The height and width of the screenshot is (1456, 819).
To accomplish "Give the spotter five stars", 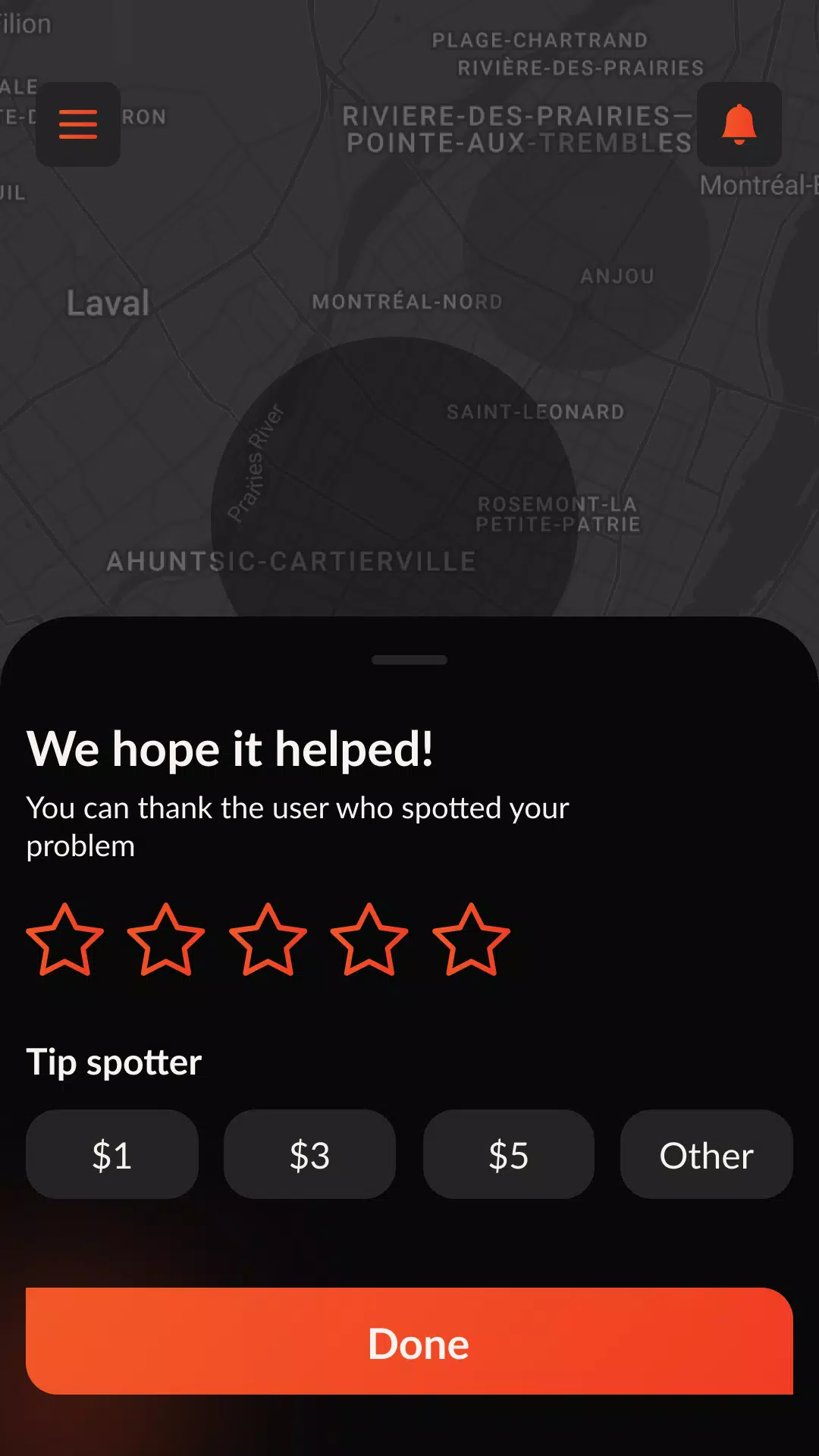I will [x=471, y=940].
